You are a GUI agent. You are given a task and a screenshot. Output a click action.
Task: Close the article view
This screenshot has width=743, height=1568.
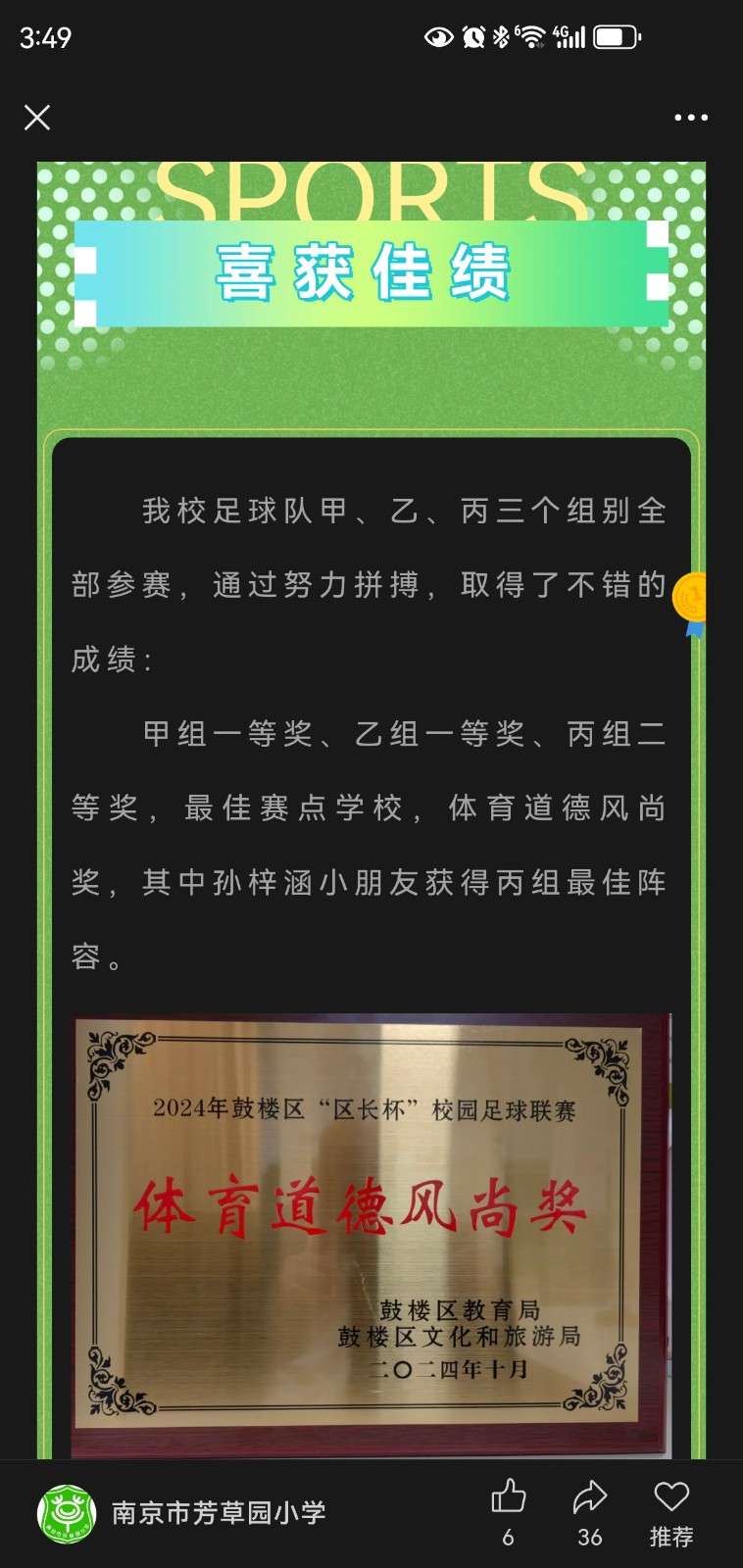pyautogui.click(x=37, y=118)
